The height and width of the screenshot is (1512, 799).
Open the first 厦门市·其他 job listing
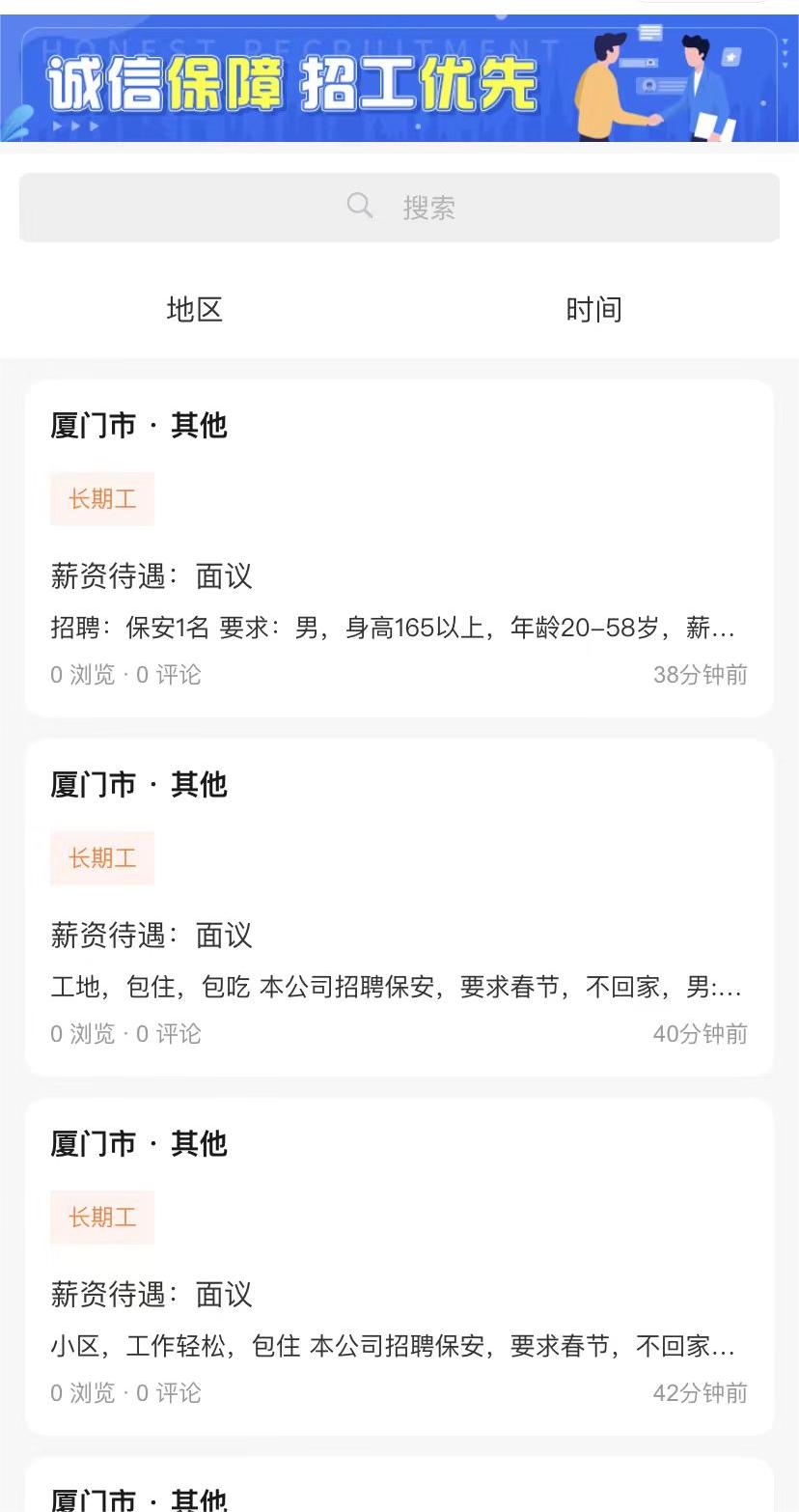coord(139,425)
